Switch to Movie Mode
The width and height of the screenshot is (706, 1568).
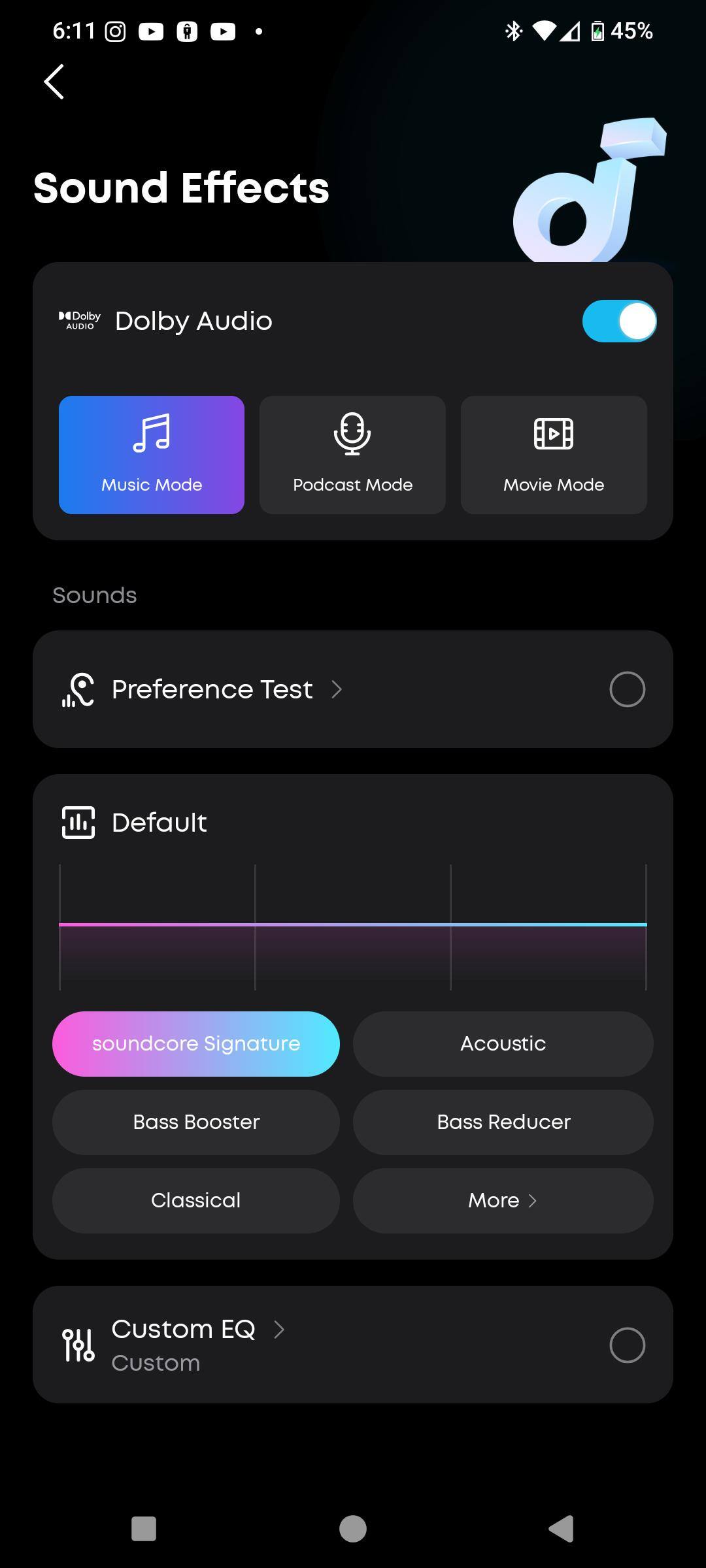click(x=554, y=455)
